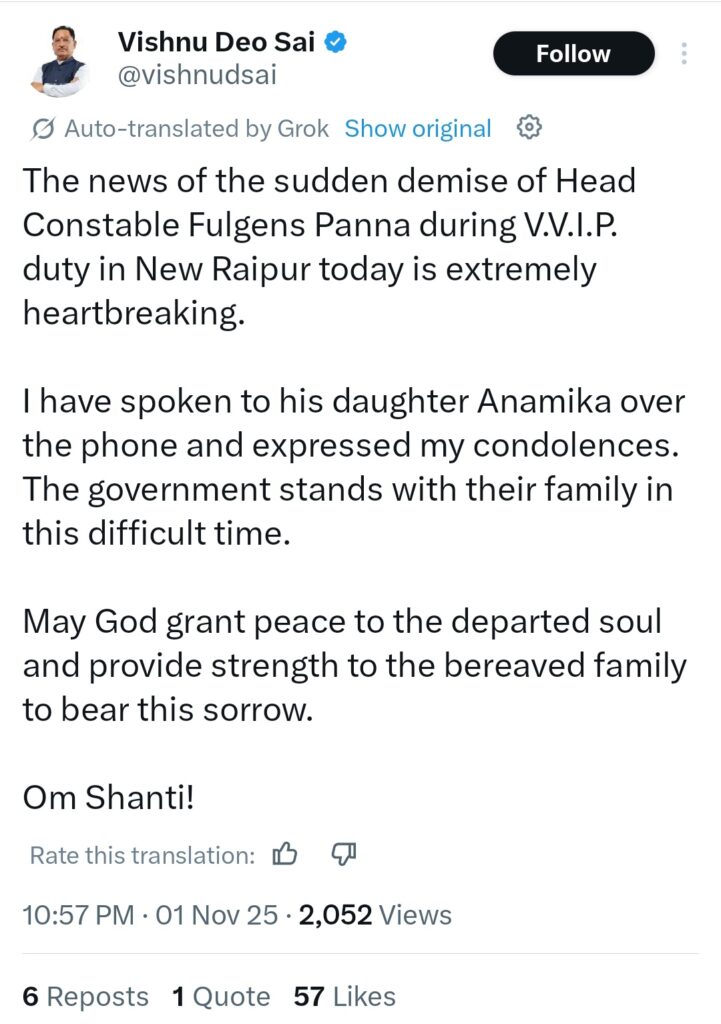The height and width of the screenshot is (1024, 721).
Task: Rate the translation thumbs down
Action: (x=343, y=854)
